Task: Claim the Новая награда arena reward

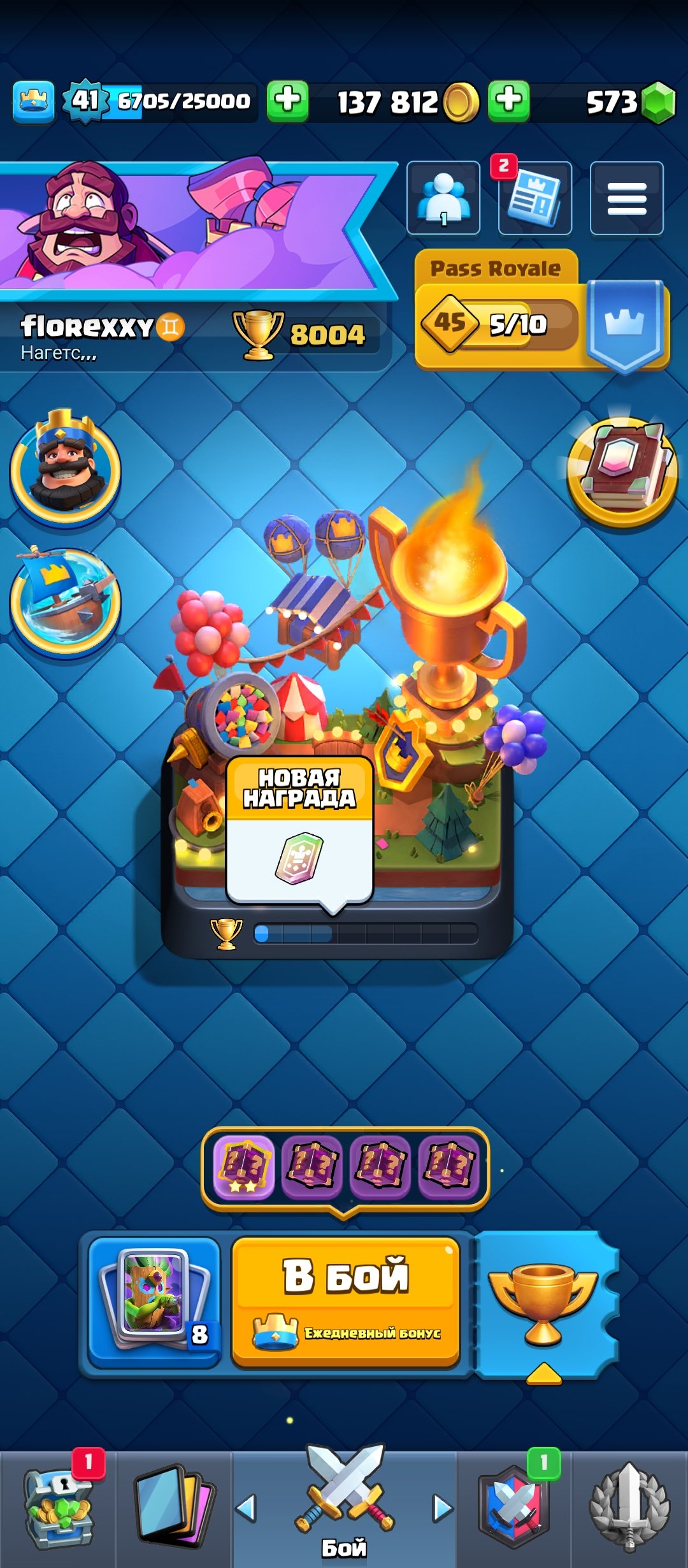Action: (299, 830)
